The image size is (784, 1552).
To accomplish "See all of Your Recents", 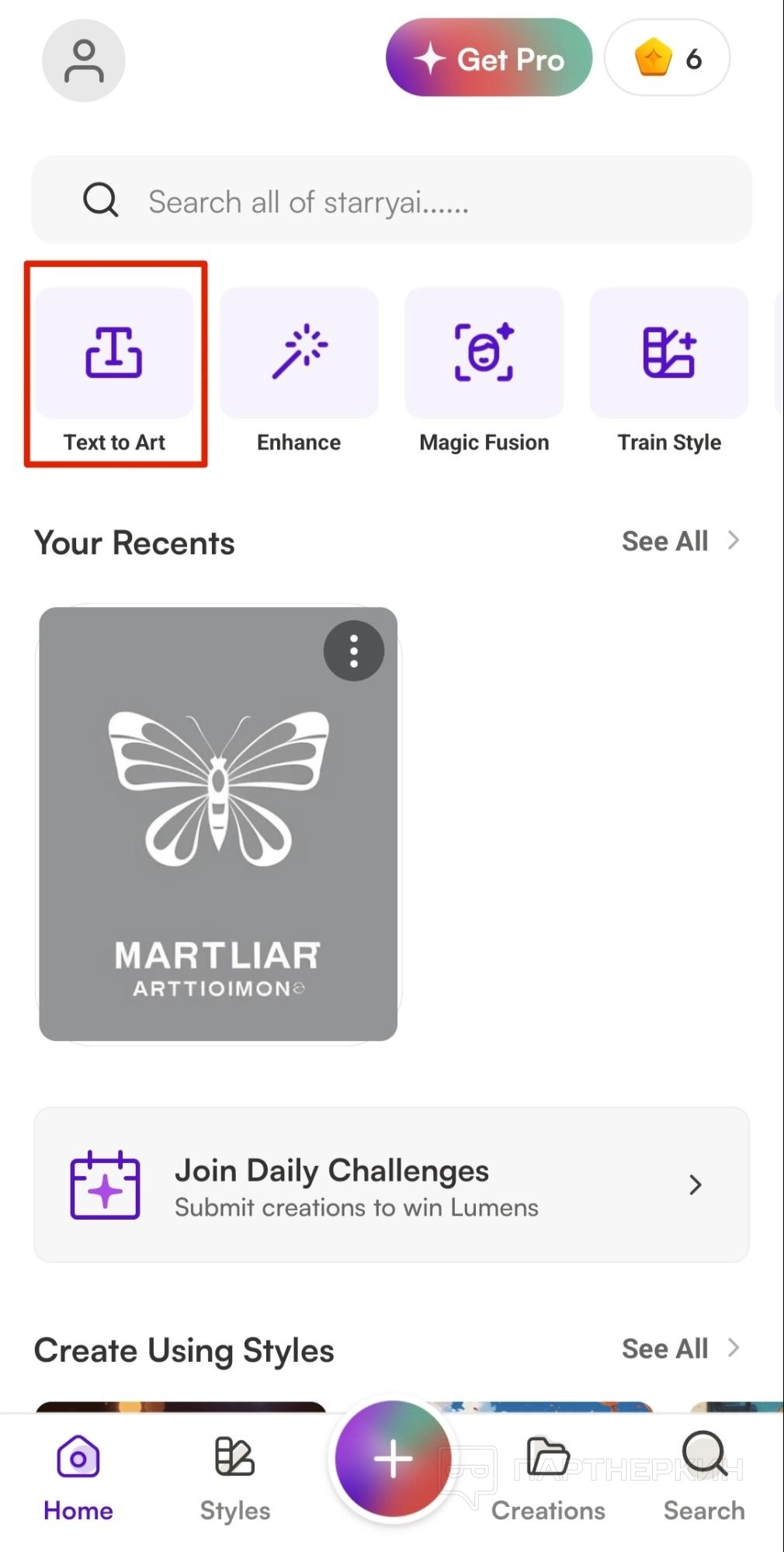I will 680,541.
